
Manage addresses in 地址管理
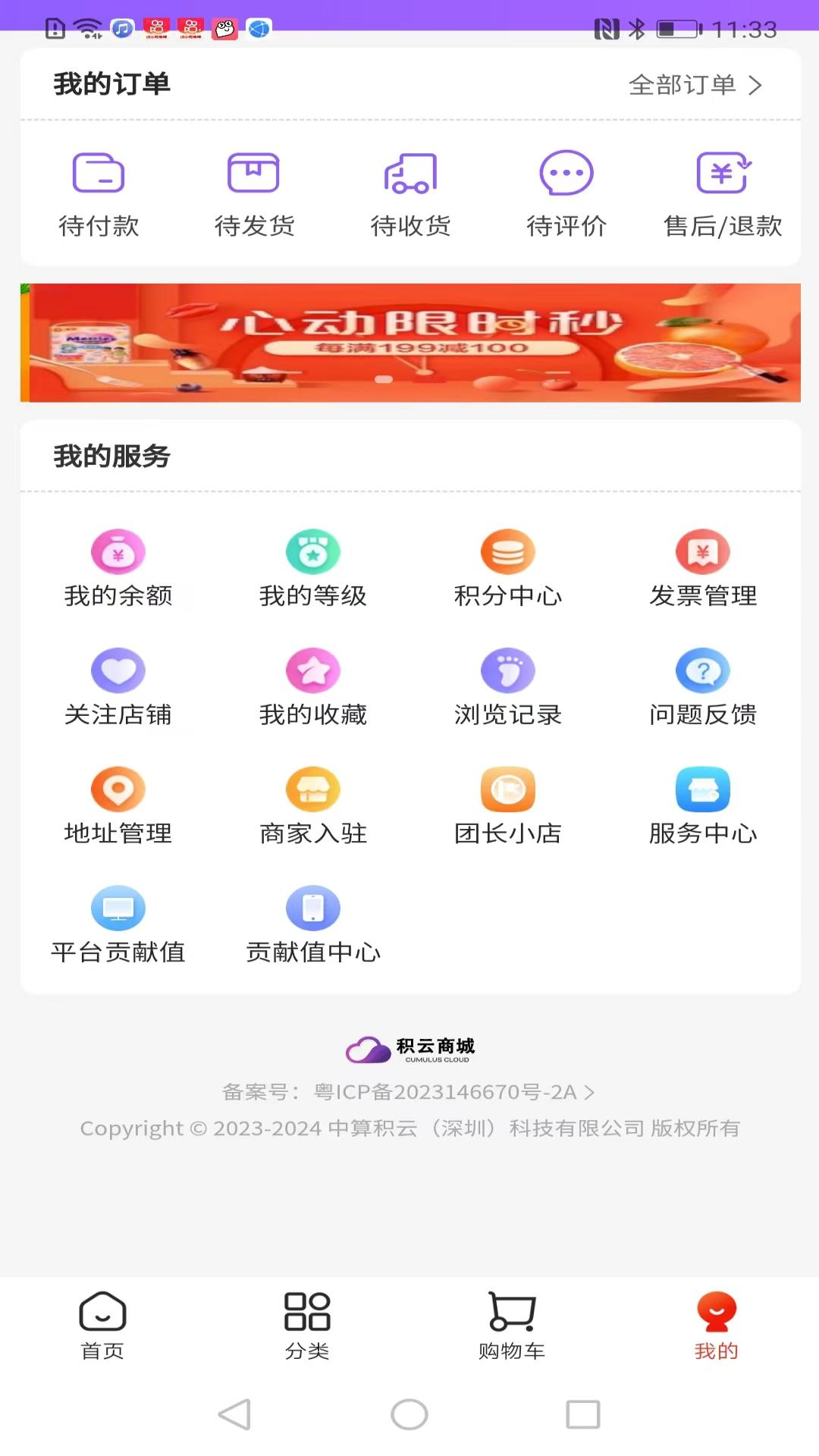click(x=118, y=806)
